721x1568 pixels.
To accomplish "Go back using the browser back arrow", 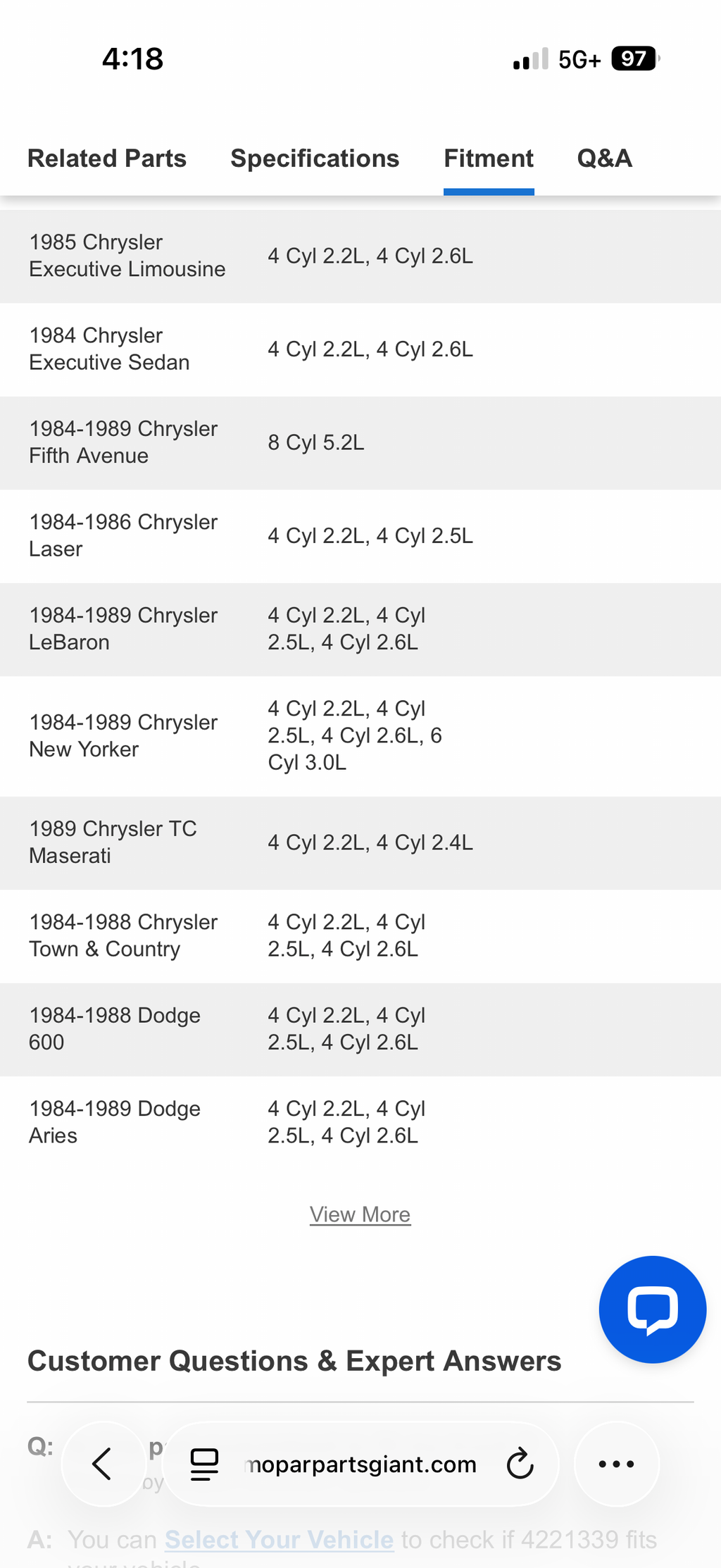I will 103,1464.
